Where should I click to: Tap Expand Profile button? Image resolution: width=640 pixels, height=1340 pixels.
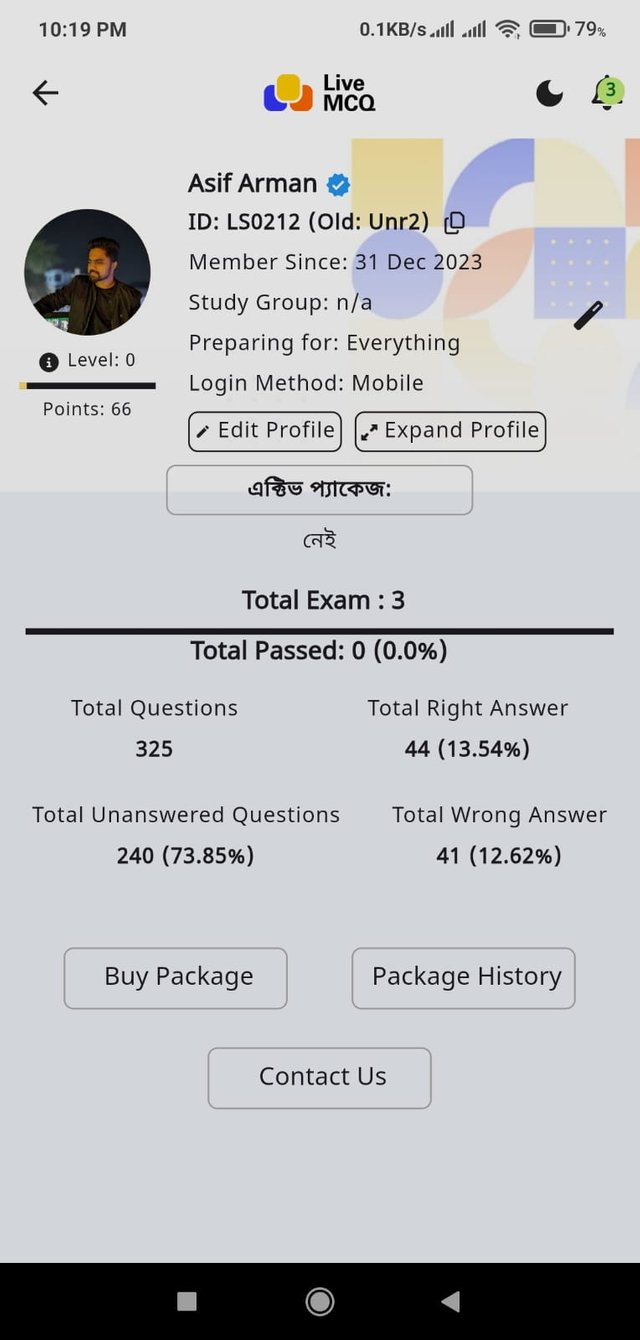[450, 431]
